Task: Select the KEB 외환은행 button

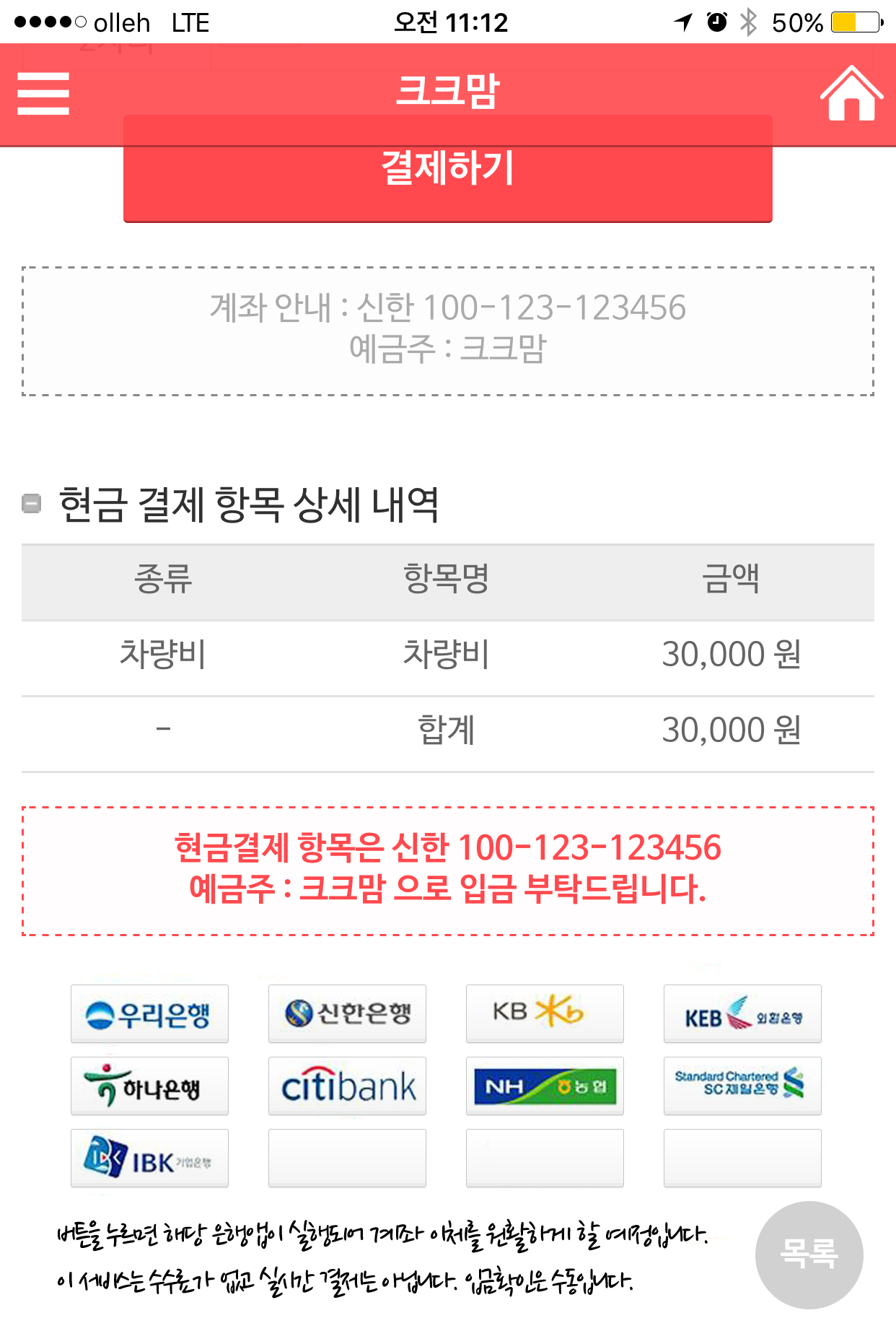Action: point(742,1013)
